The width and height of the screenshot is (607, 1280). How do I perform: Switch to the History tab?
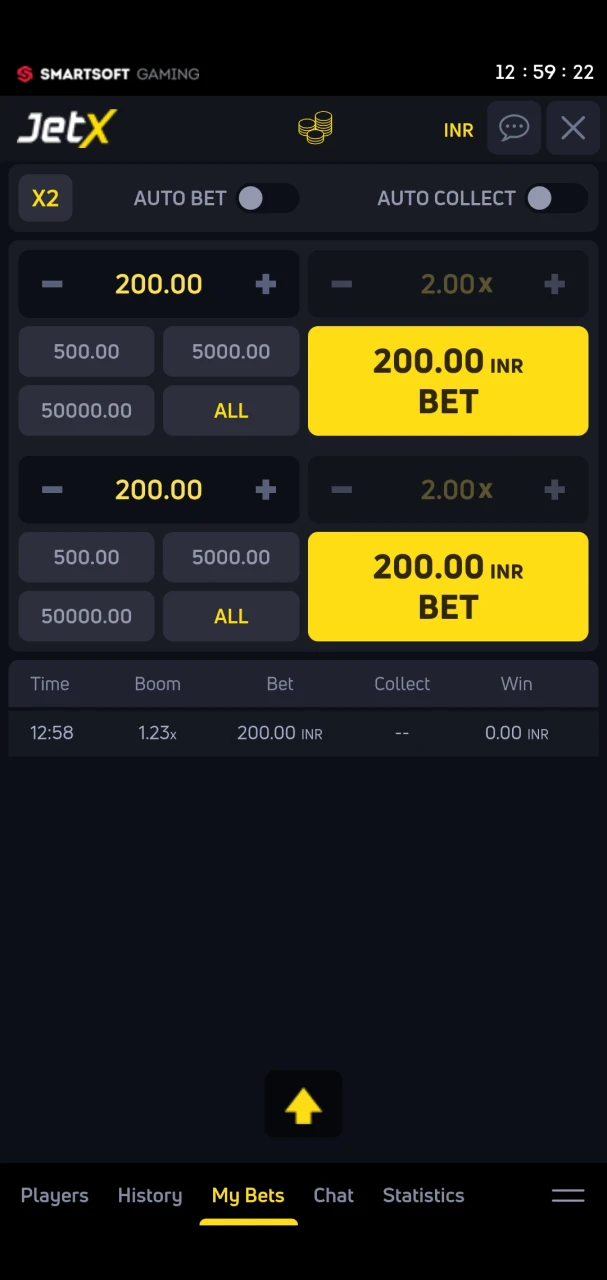150,1195
